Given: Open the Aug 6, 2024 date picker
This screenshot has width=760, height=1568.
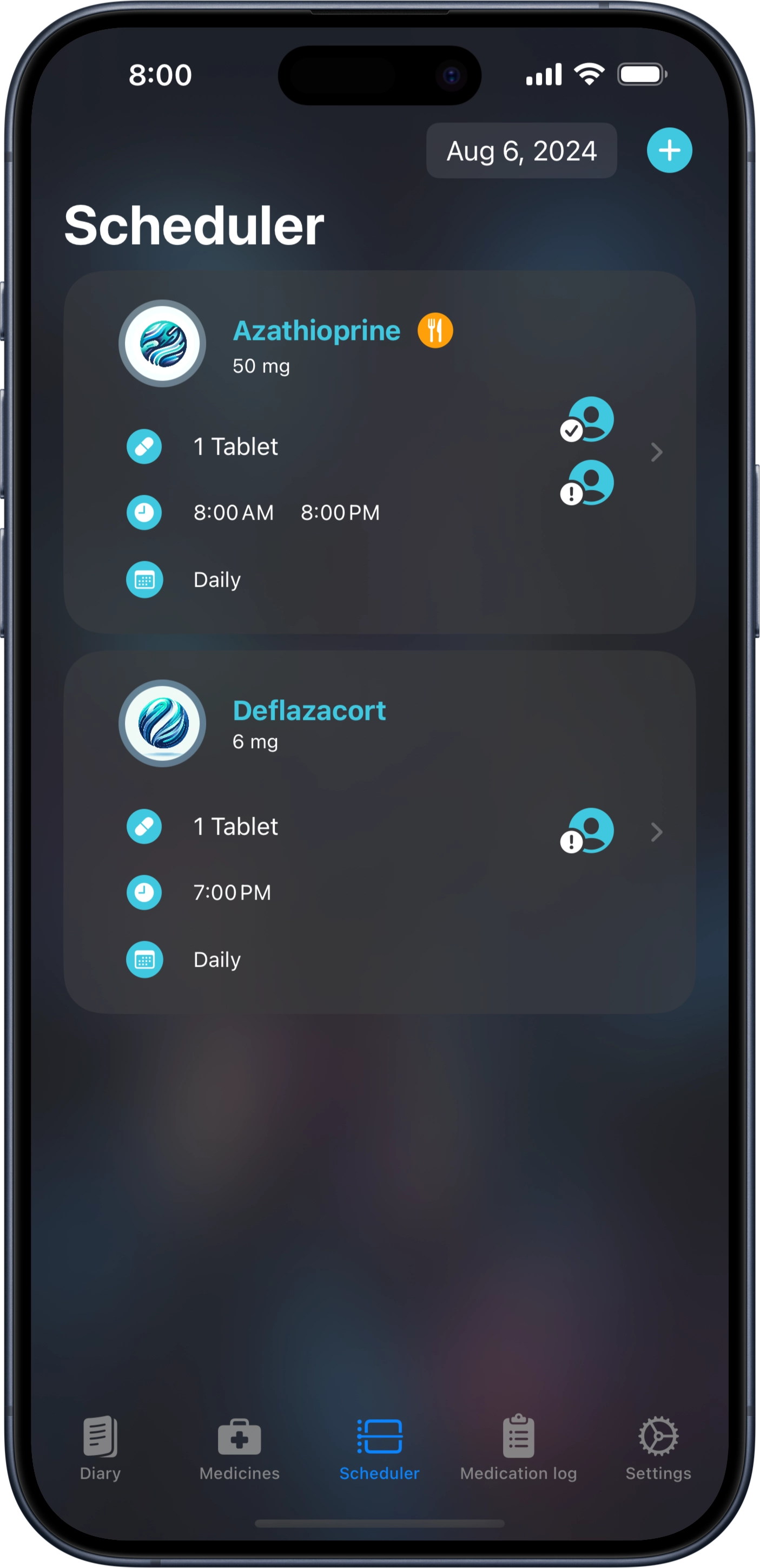Looking at the screenshot, I should [521, 151].
